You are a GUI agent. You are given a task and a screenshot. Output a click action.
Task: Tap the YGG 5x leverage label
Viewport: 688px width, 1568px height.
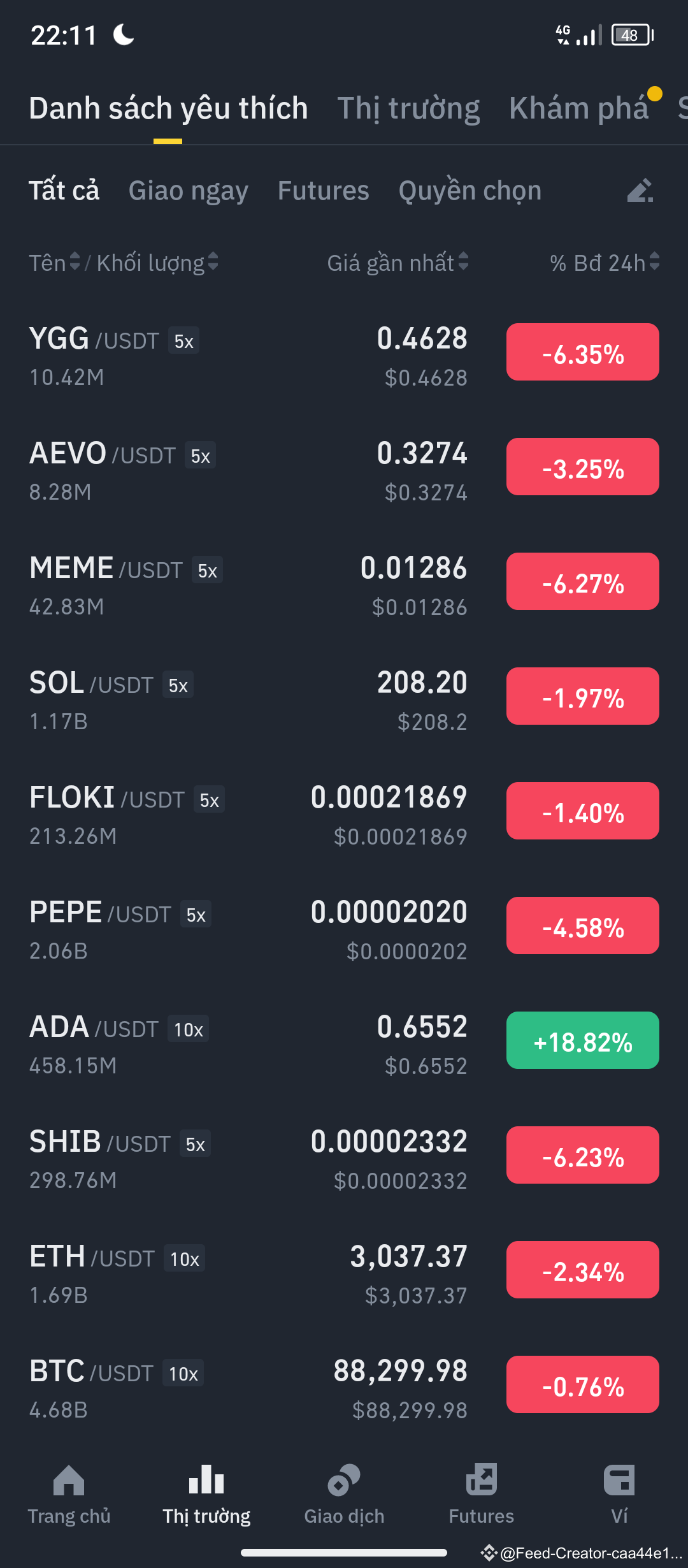[183, 340]
